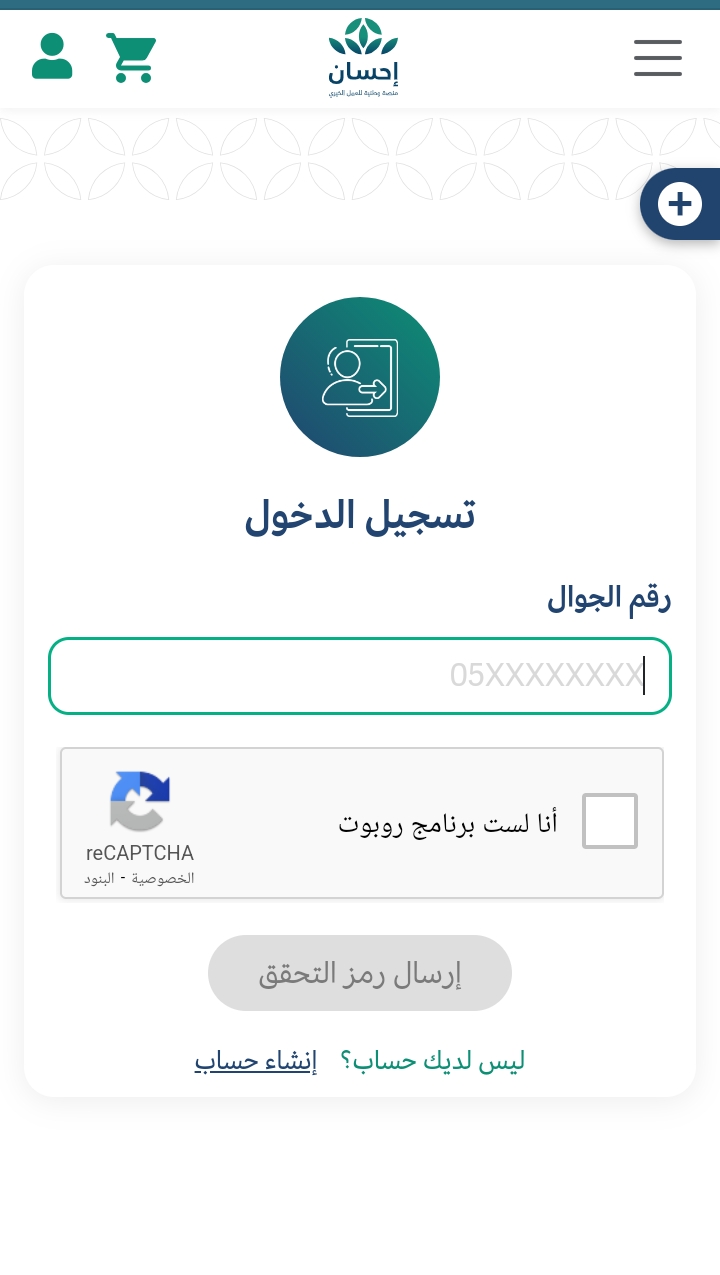This screenshot has height=1275, width=720.
Task: Tap the floating plus button
Action: [x=680, y=205]
